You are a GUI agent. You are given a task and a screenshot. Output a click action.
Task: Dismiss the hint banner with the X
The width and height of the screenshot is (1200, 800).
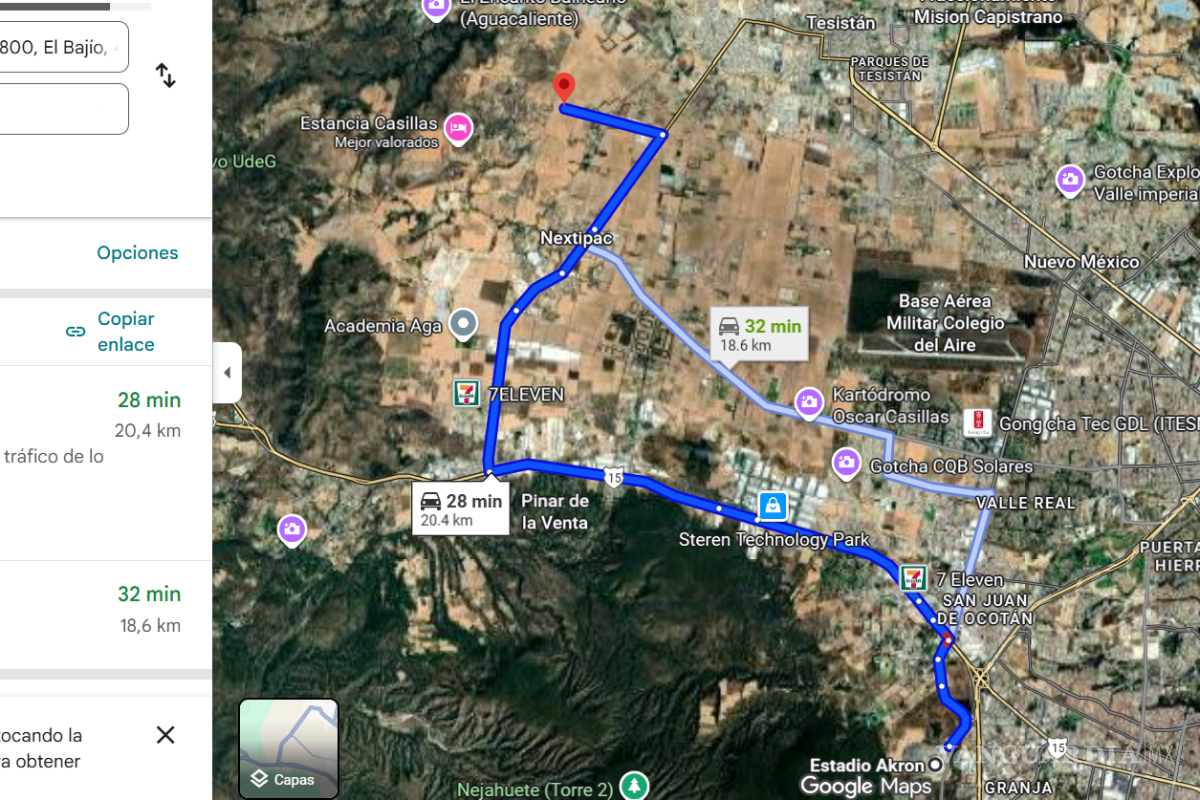tap(166, 735)
